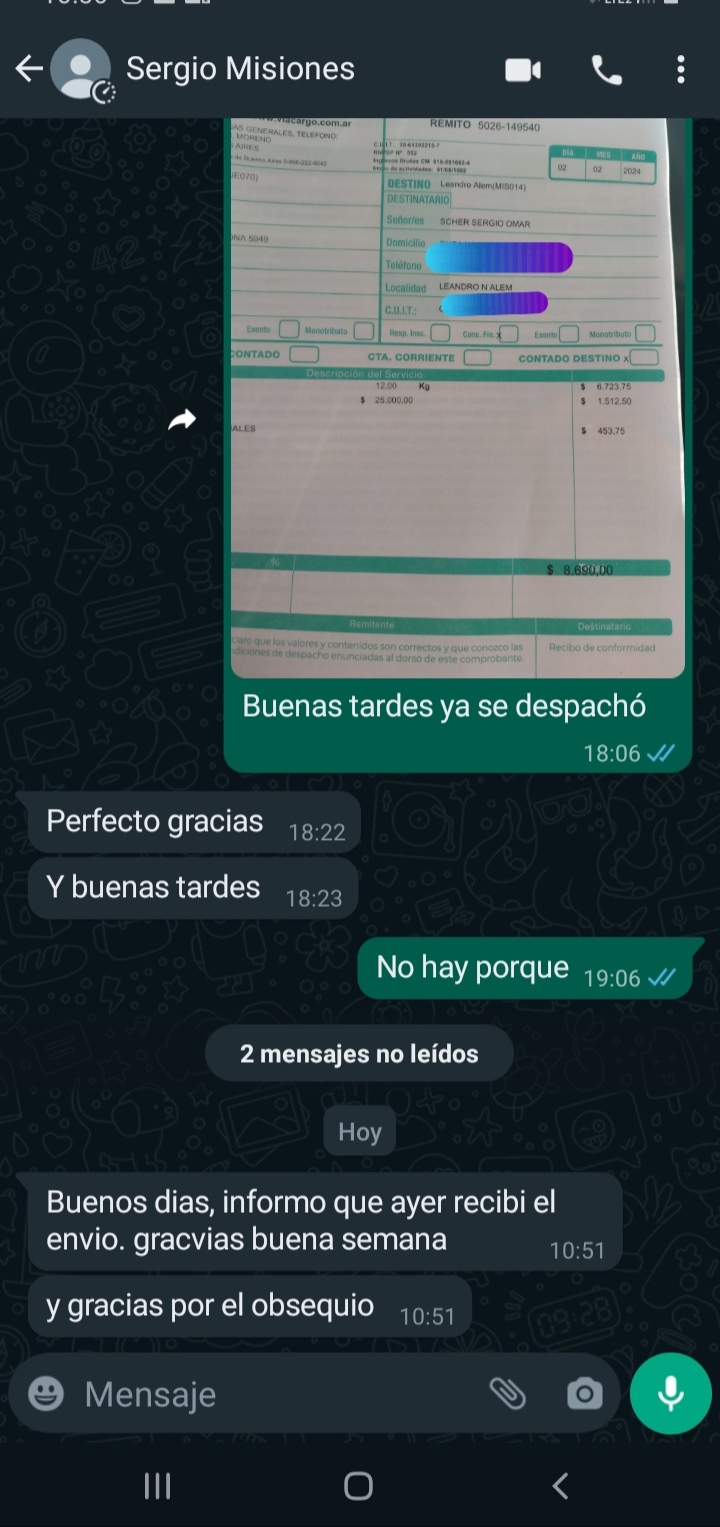Image resolution: width=720 pixels, height=1527 pixels.
Task: Start a video call with Sergio
Action: (x=523, y=70)
